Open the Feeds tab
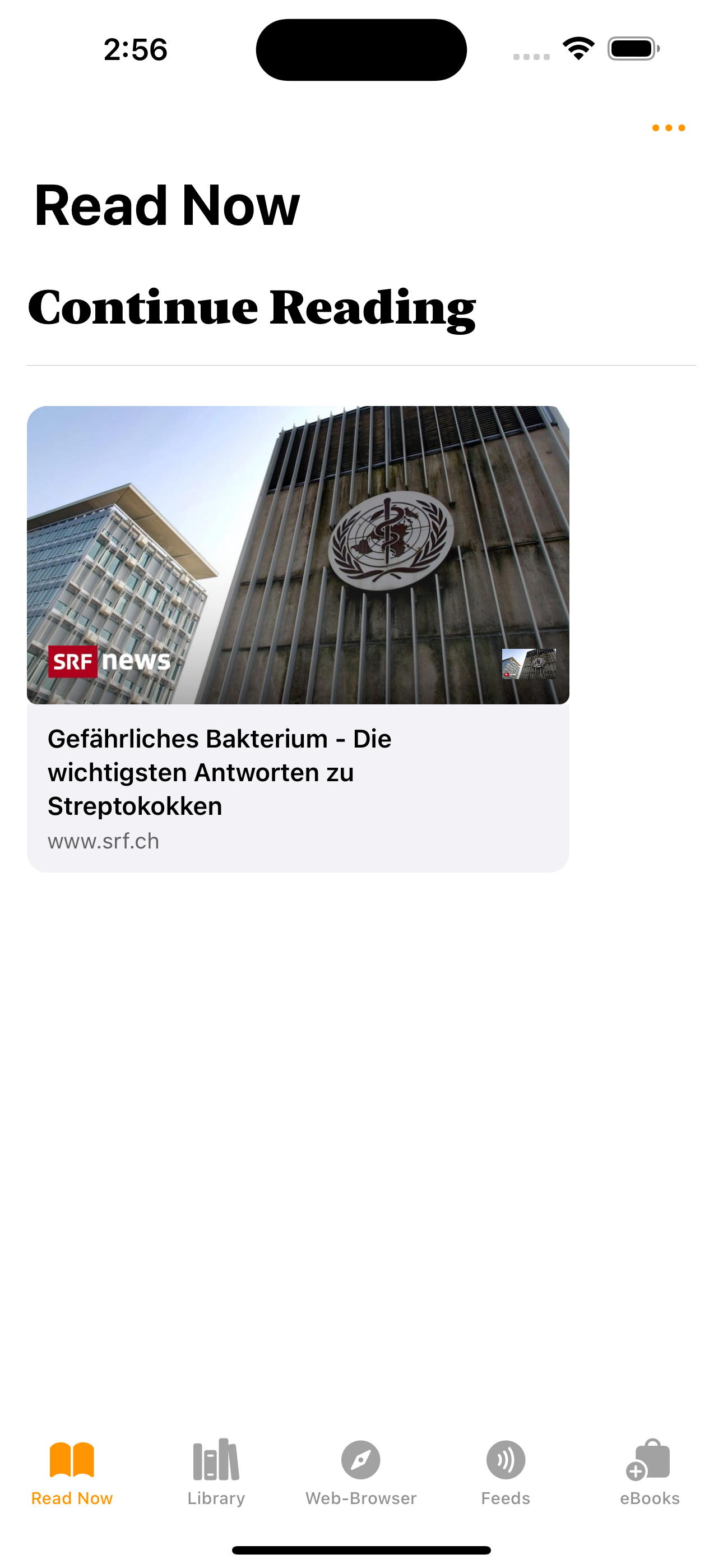 coord(505,1472)
